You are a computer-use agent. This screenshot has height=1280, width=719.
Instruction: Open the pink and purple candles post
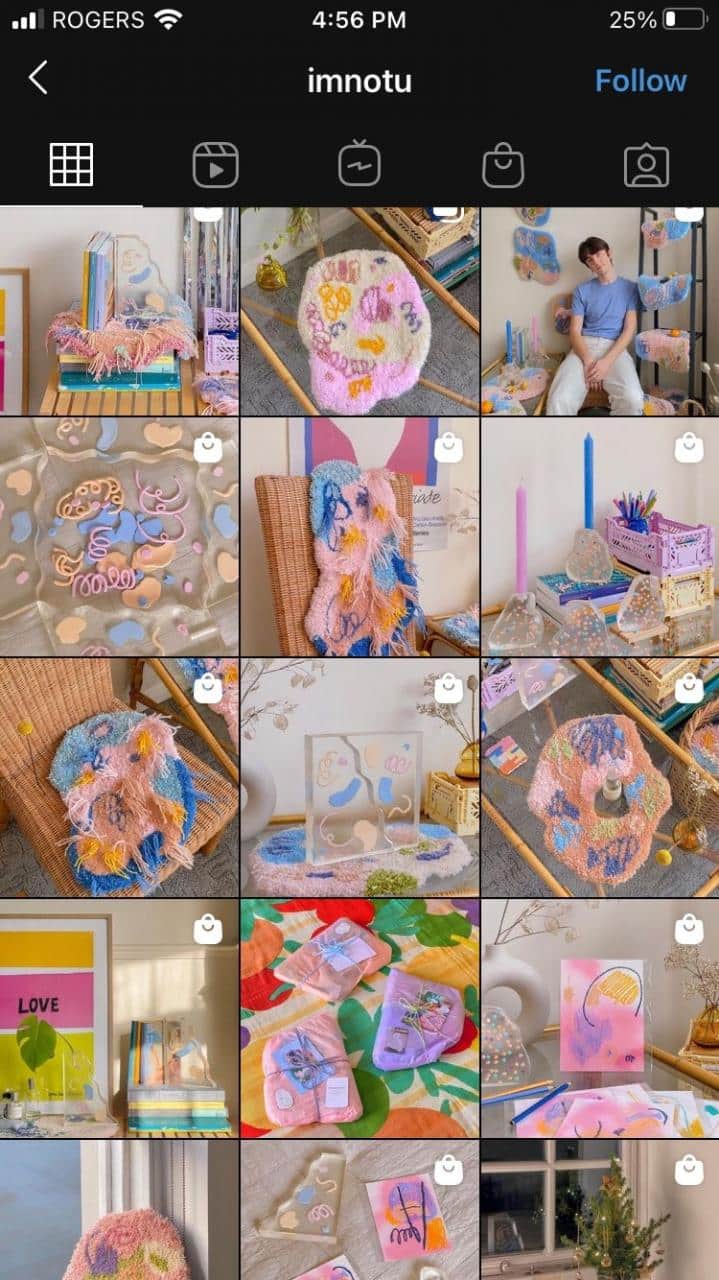[x=600, y=536]
